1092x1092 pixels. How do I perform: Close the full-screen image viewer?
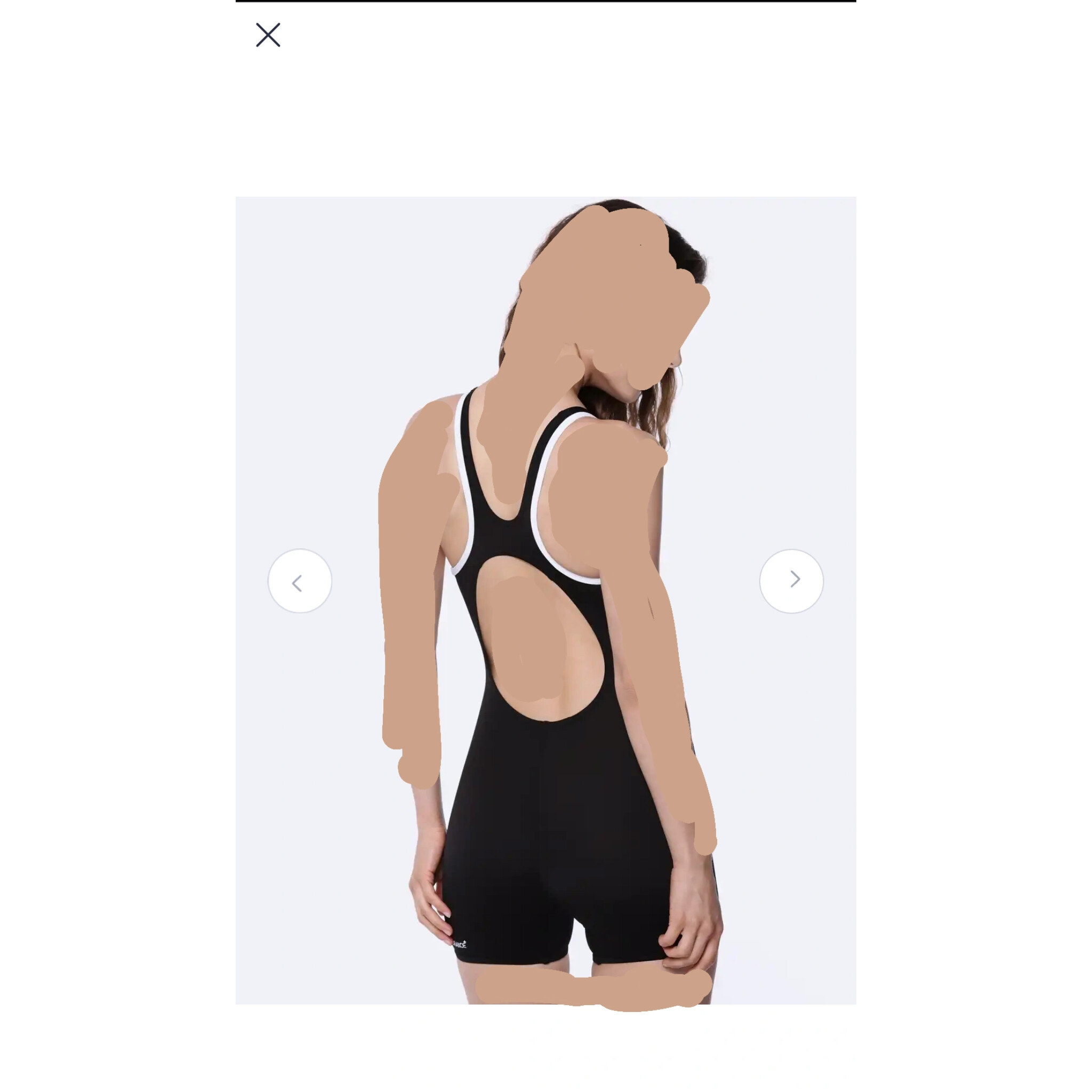click(268, 35)
